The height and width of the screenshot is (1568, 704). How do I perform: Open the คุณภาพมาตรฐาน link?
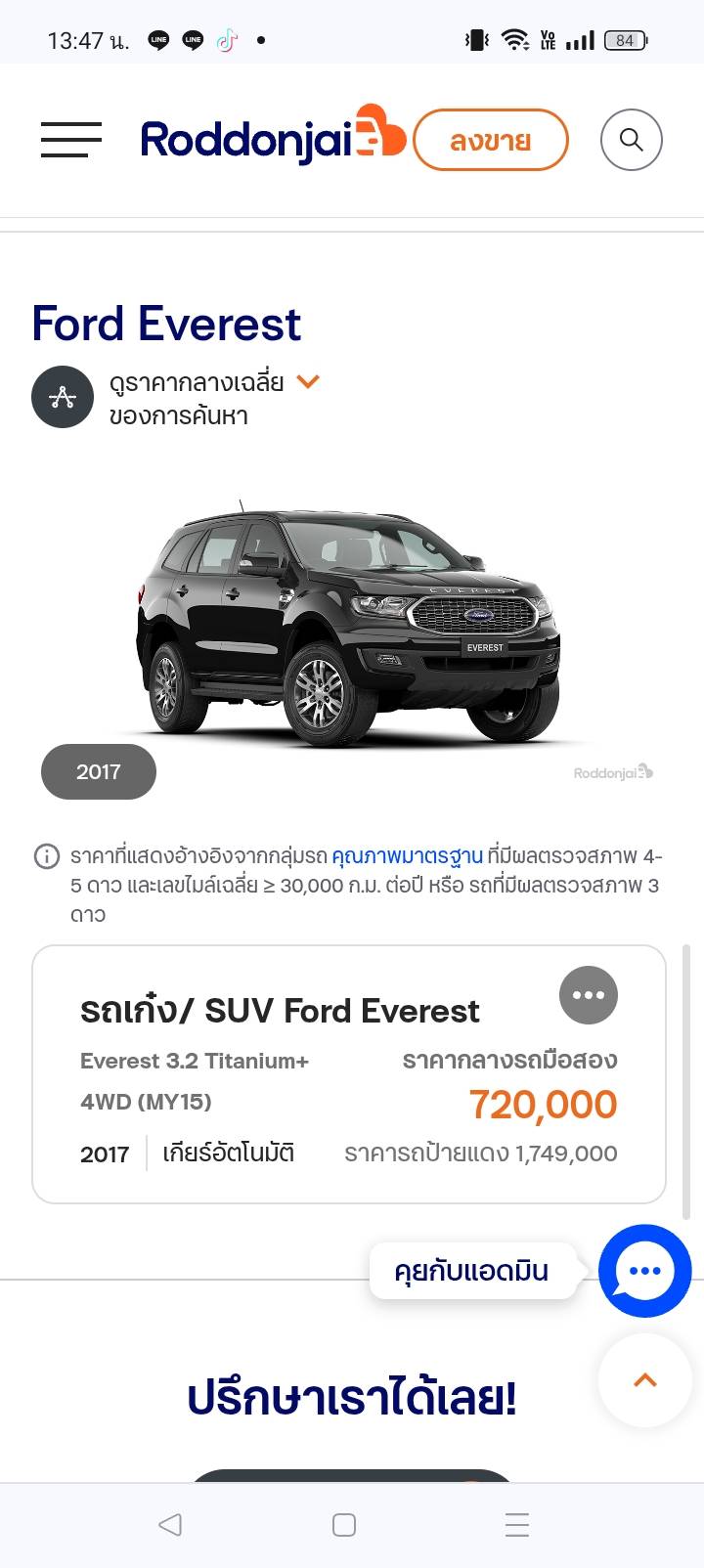point(408,856)
